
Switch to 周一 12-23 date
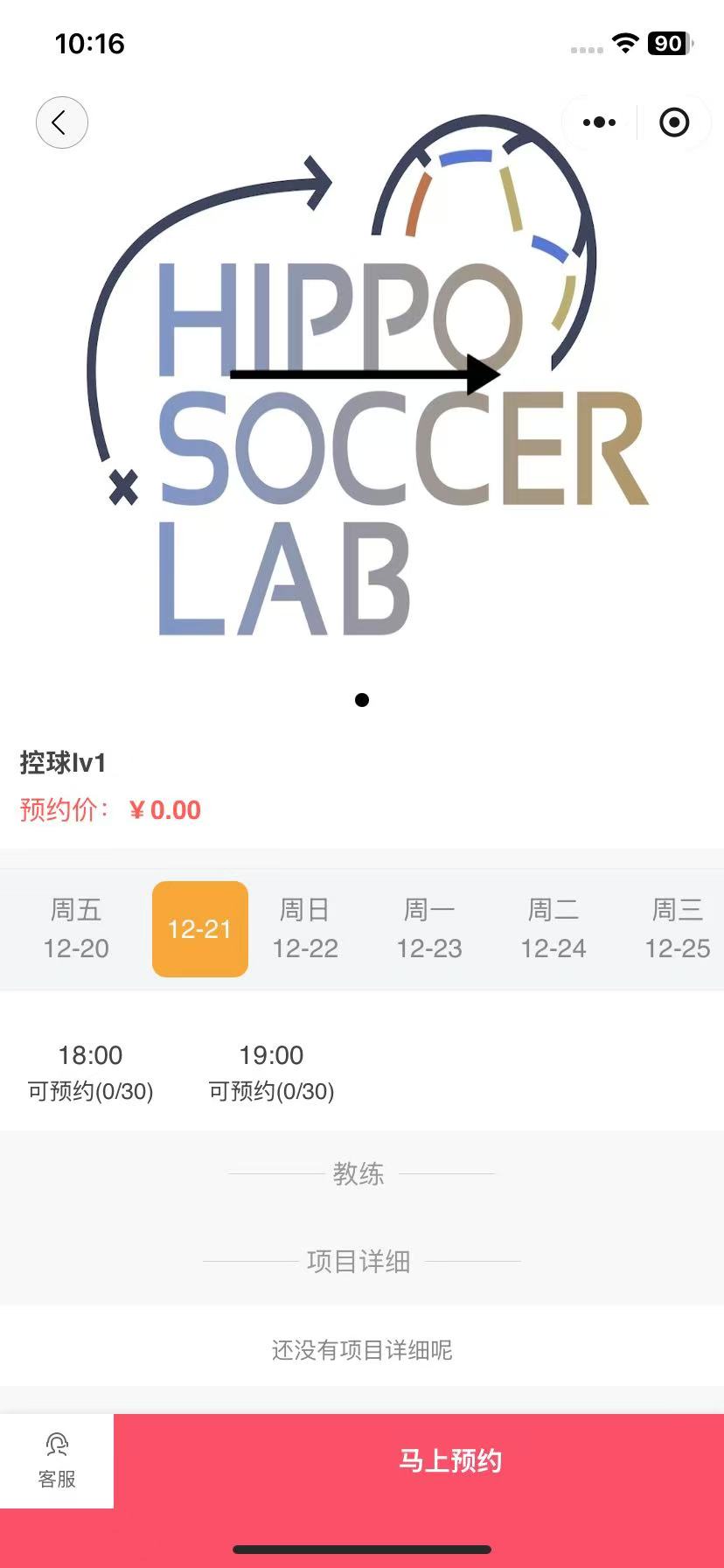pyautogui.click(x=429, y=929)
